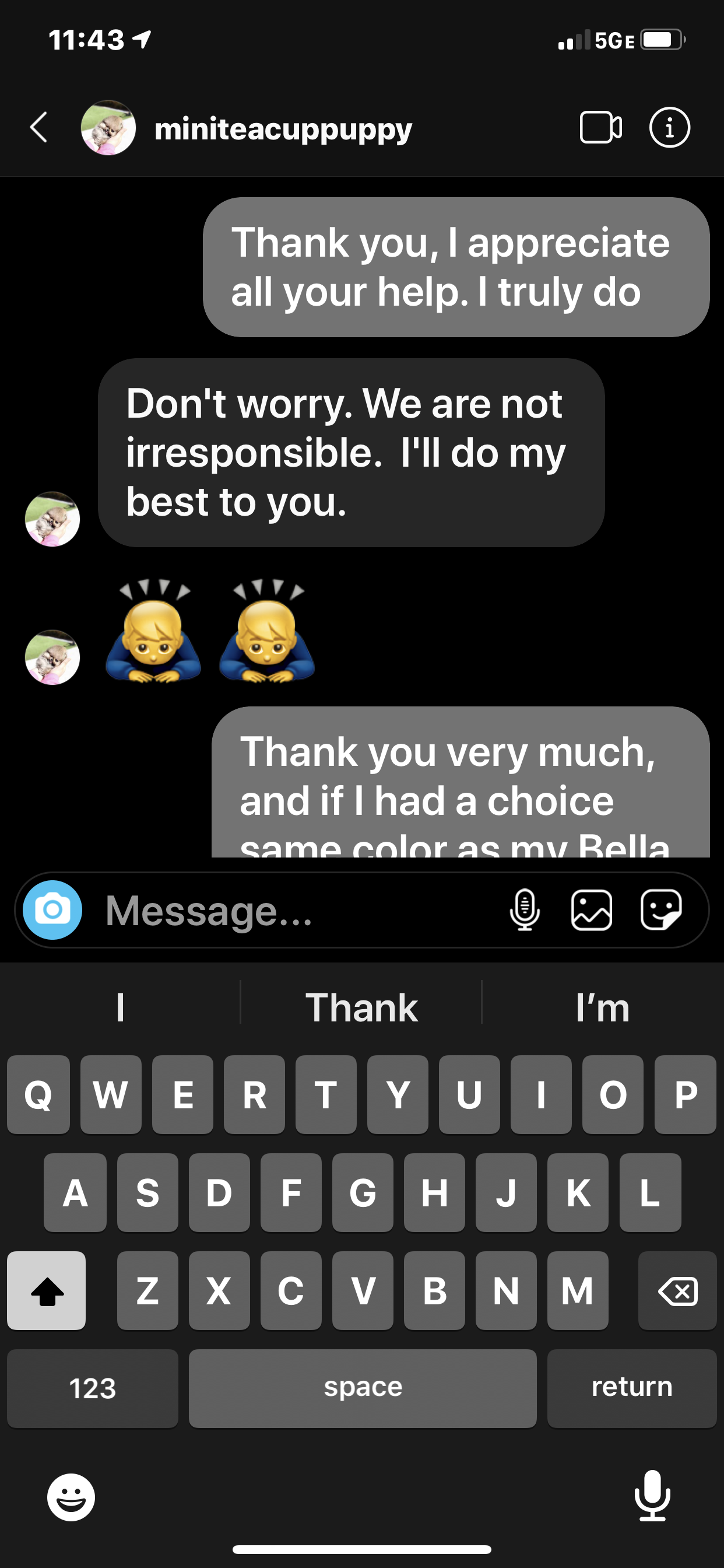The image size is (724, 1568).
Task: Open the sticker picker
Action: 660,909
